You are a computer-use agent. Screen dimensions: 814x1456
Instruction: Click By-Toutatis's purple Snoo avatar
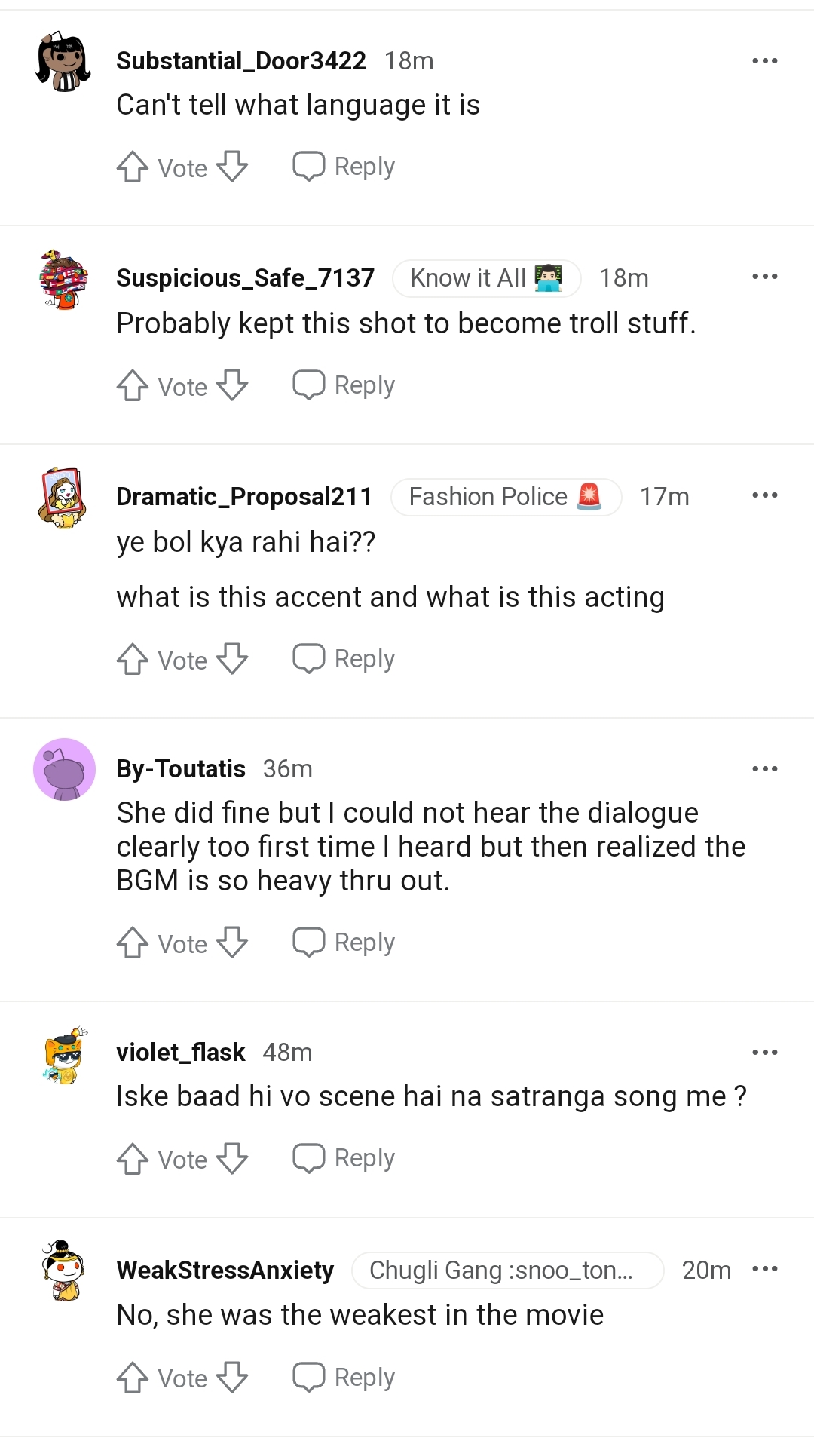click(x=64, y=768)
